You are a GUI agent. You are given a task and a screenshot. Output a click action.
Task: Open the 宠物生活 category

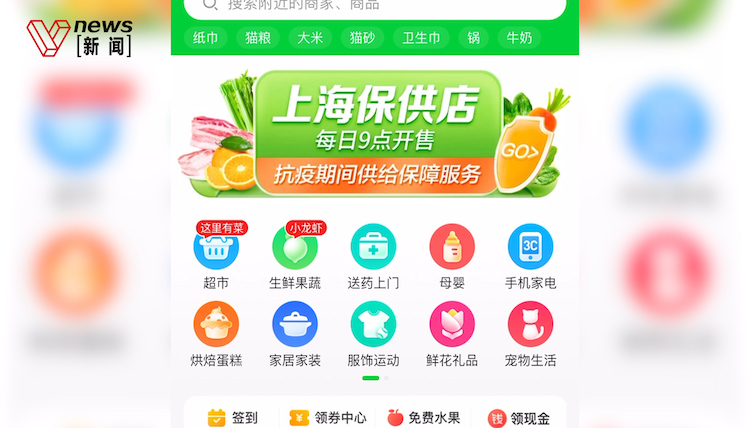coord(530,334)
